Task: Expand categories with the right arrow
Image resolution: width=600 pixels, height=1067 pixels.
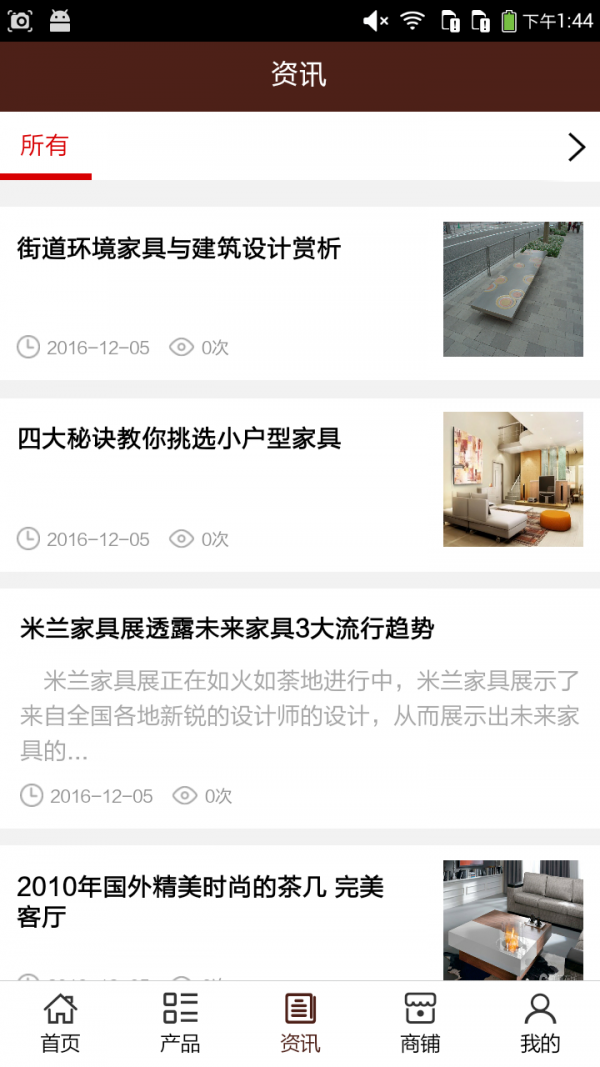Action: point(576,148)
